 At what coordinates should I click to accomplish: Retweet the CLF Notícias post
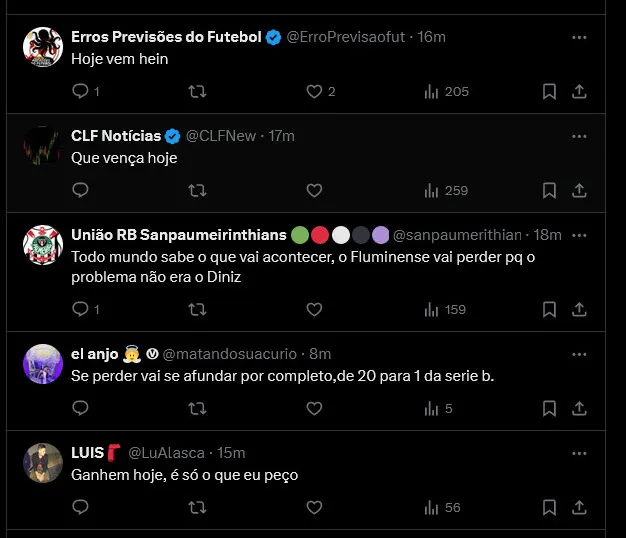pos(197,190)
